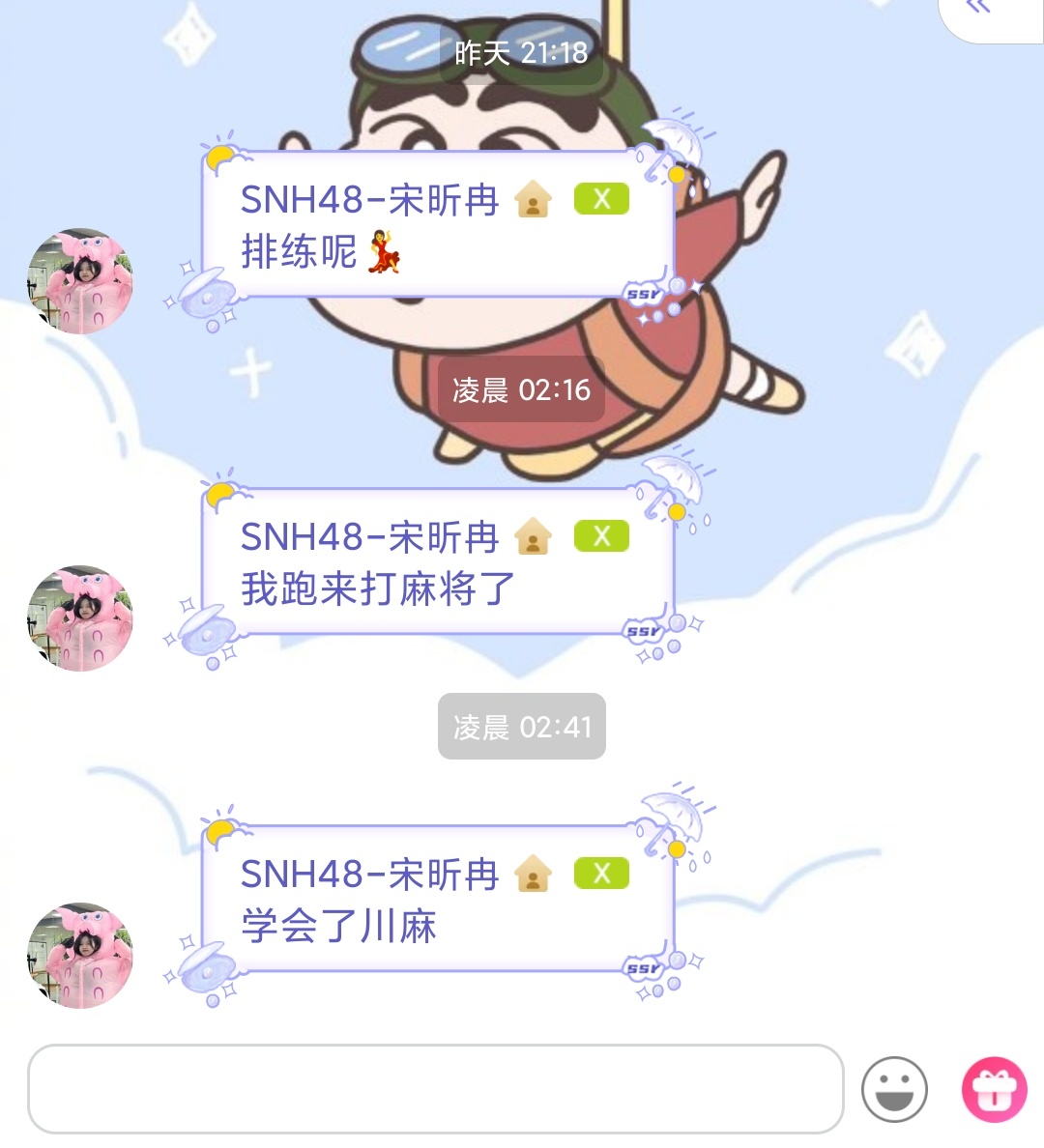View profile from the 学会了川麻 avatar
The width and height of the screenshot is (1044, 1148).
[x=80, y=956]
